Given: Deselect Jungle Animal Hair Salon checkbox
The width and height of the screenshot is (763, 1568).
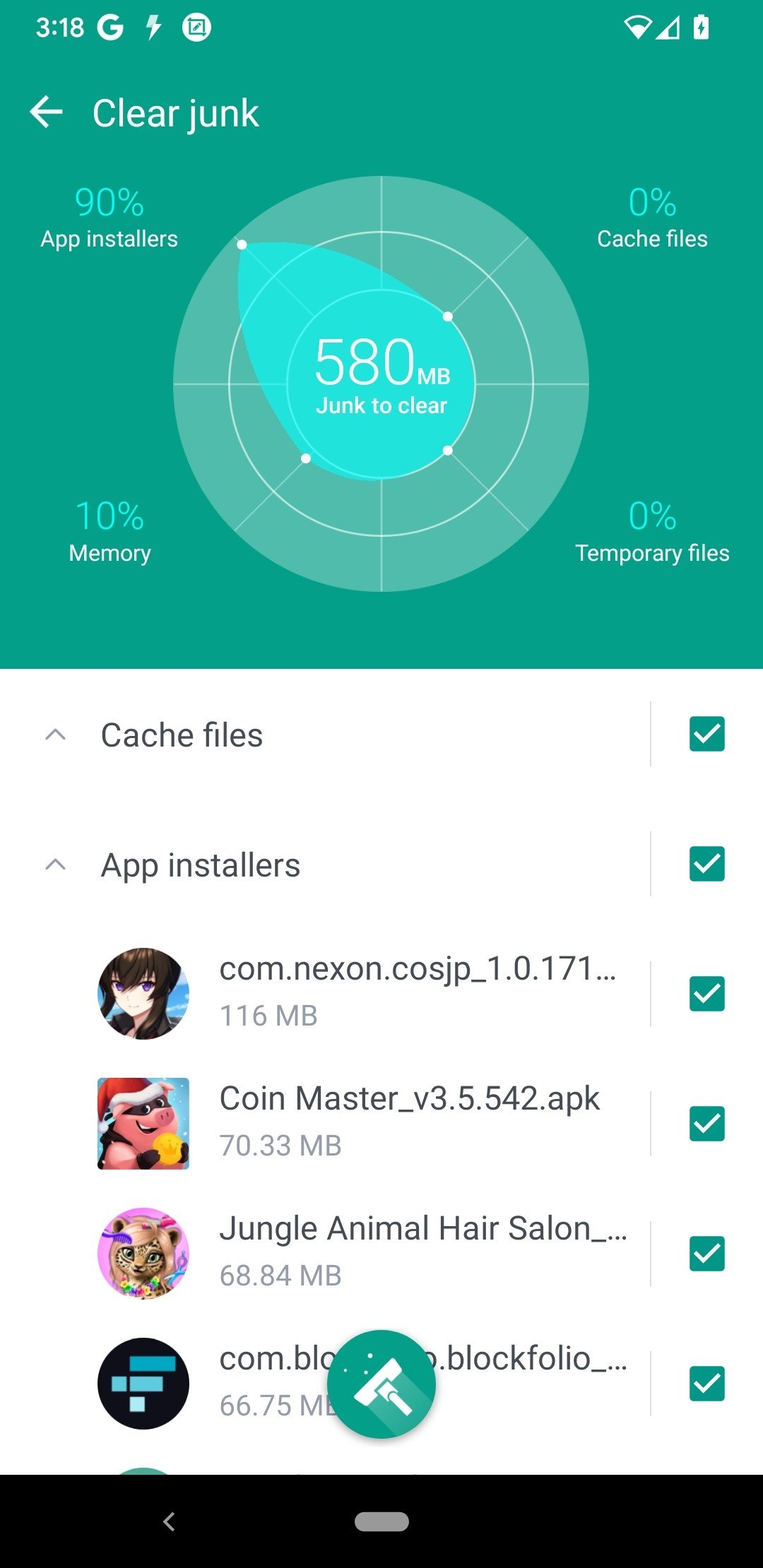Looking at the screenshot, I should (x=706, y=1254).
